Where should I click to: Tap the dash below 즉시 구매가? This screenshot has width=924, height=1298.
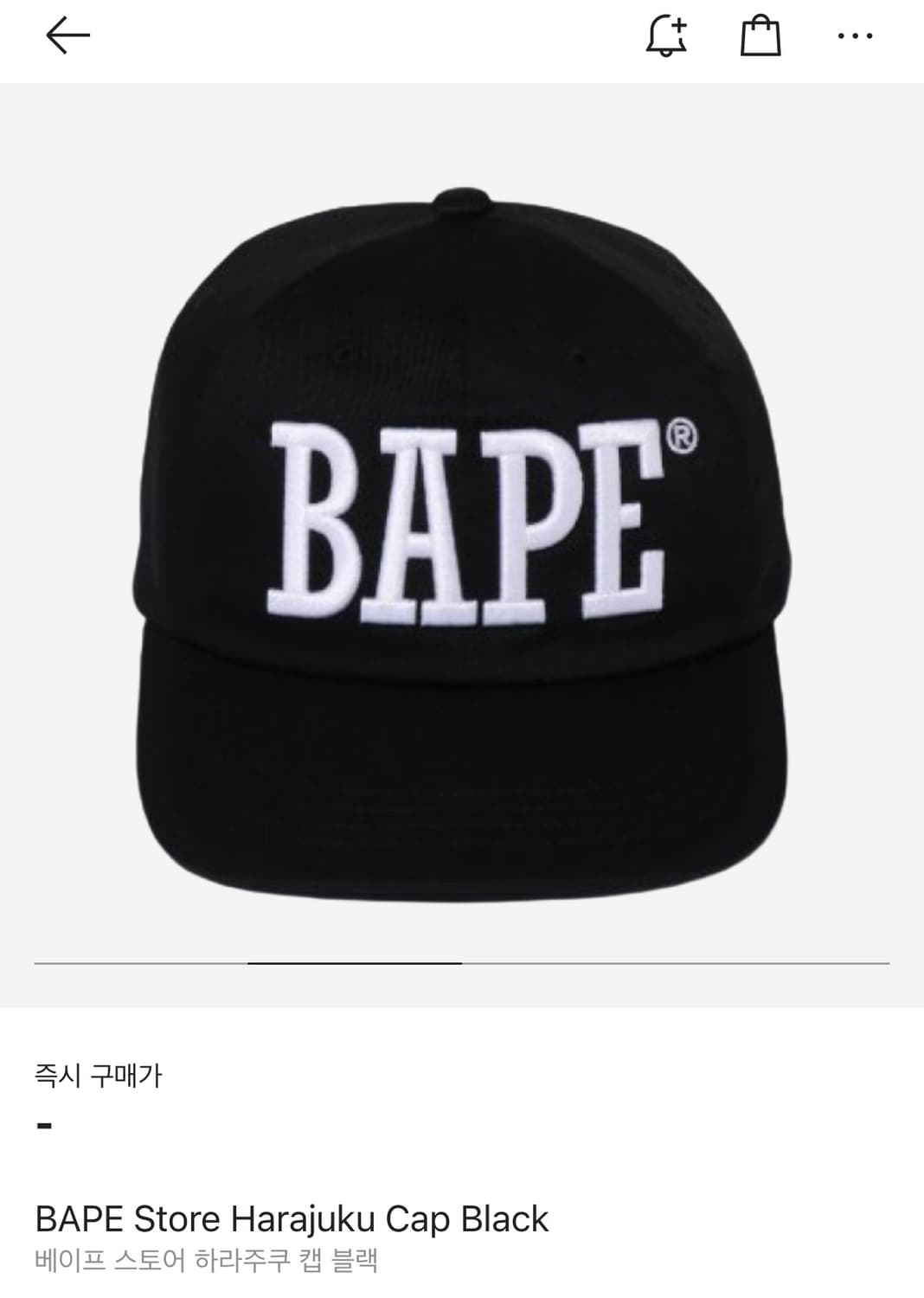[42, 1127]
